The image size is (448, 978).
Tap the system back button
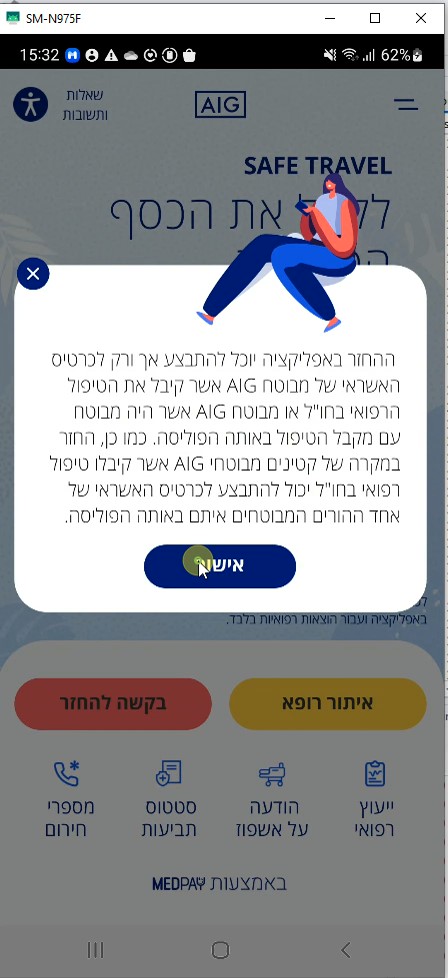346,950
